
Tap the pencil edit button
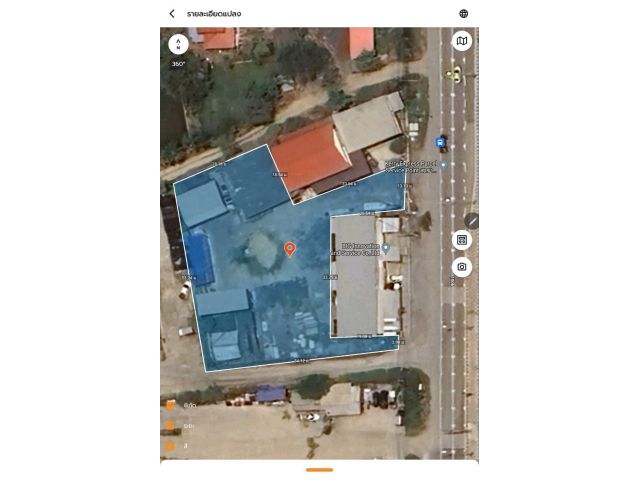pyautogui.click(x=472, y=220)
